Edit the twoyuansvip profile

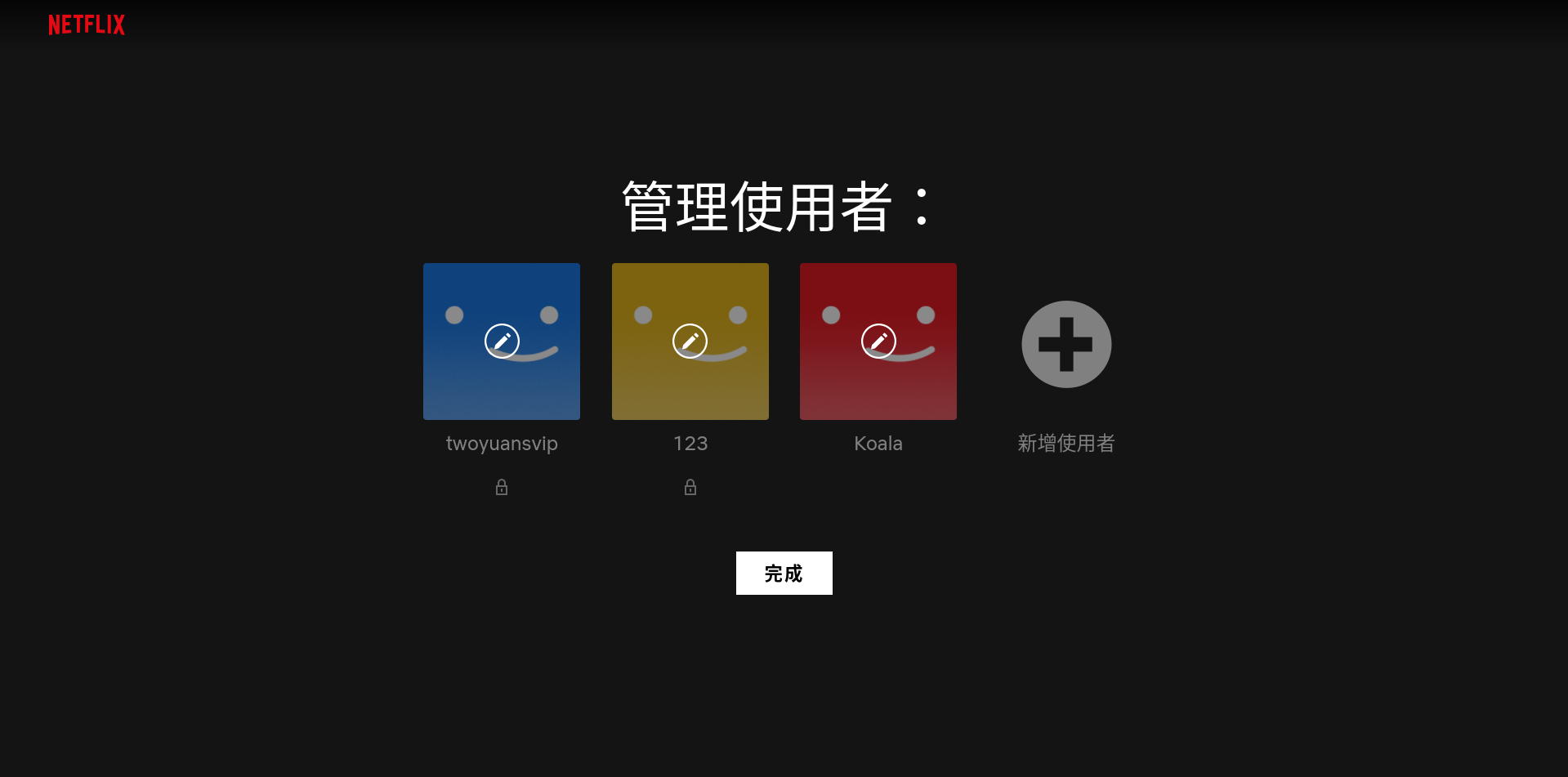[502, 342]
